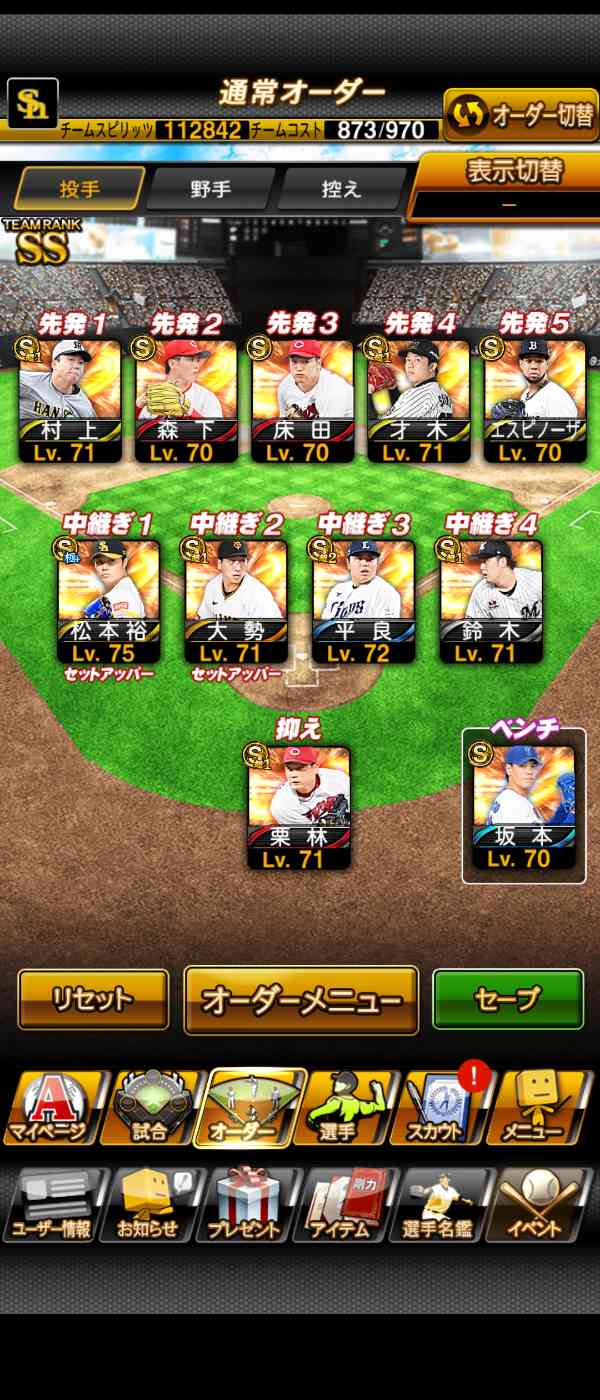The image size is (600, 1400).
Task: Save the order with セーブ
Action: (x=508, y=998)
